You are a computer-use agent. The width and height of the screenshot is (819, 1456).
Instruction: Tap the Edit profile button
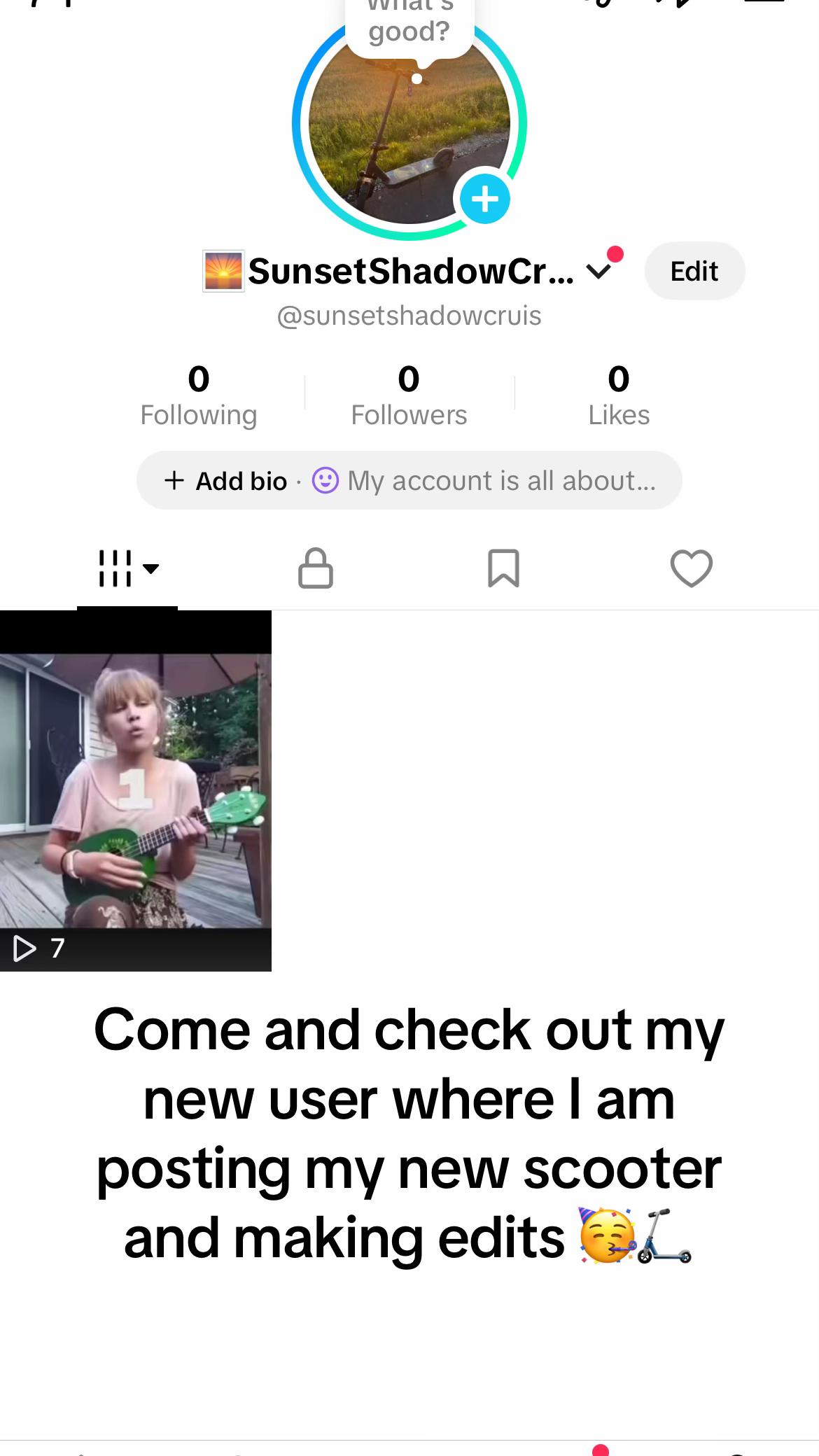pos(694,271)
